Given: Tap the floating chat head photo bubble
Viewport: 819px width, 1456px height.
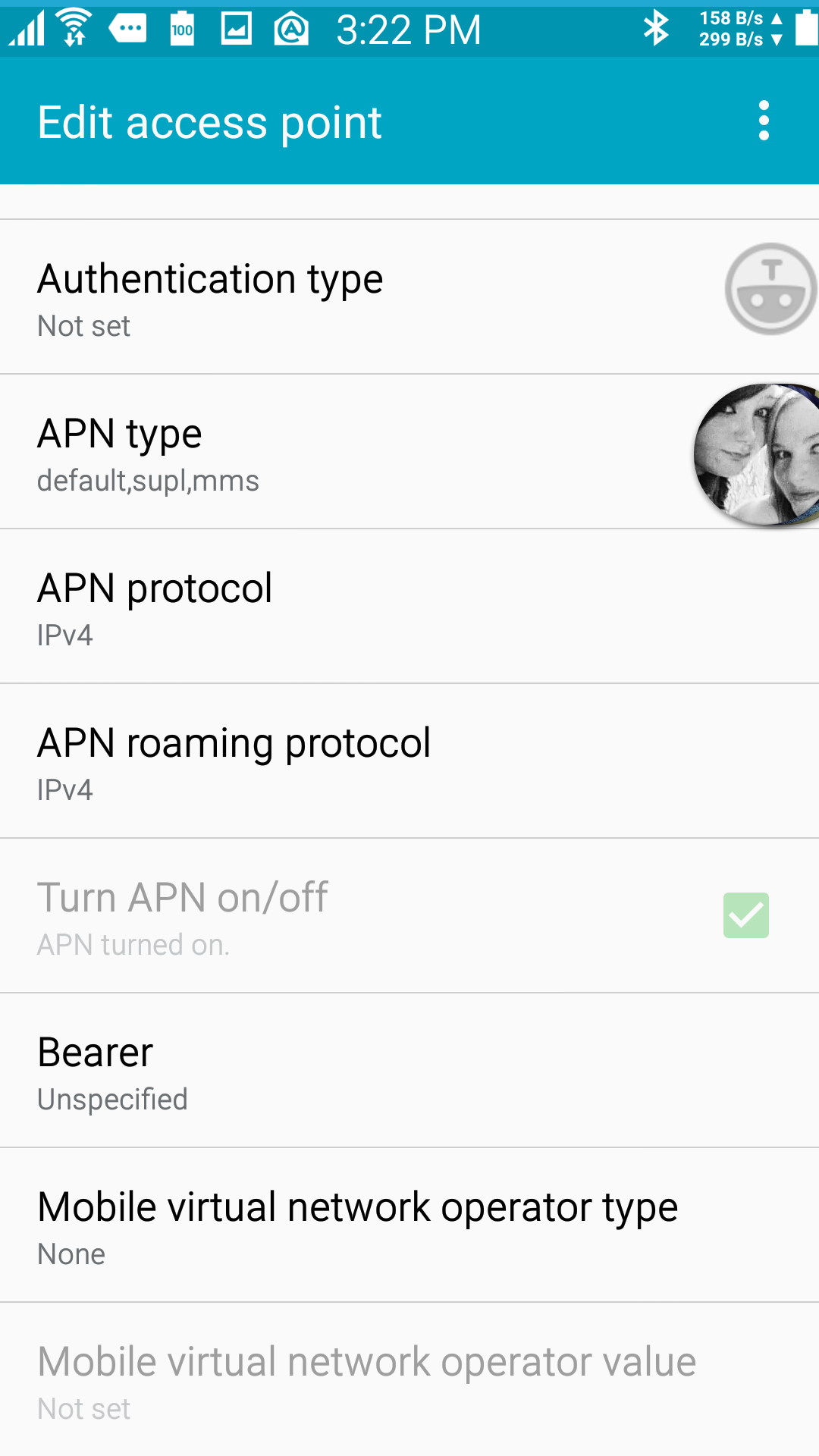Looking at the screenshot, I should click(x=757, y=454).
